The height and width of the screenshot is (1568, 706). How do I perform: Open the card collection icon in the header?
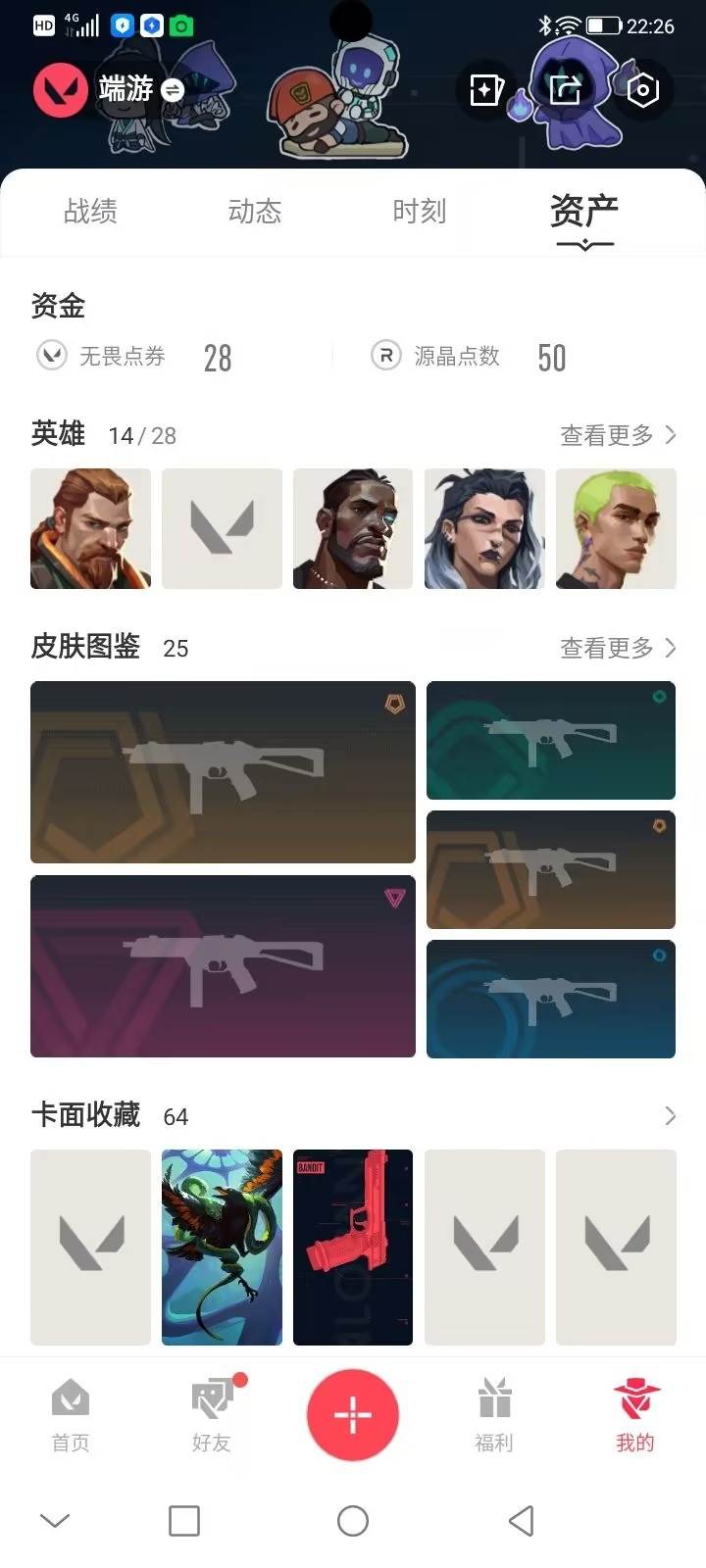485,90
